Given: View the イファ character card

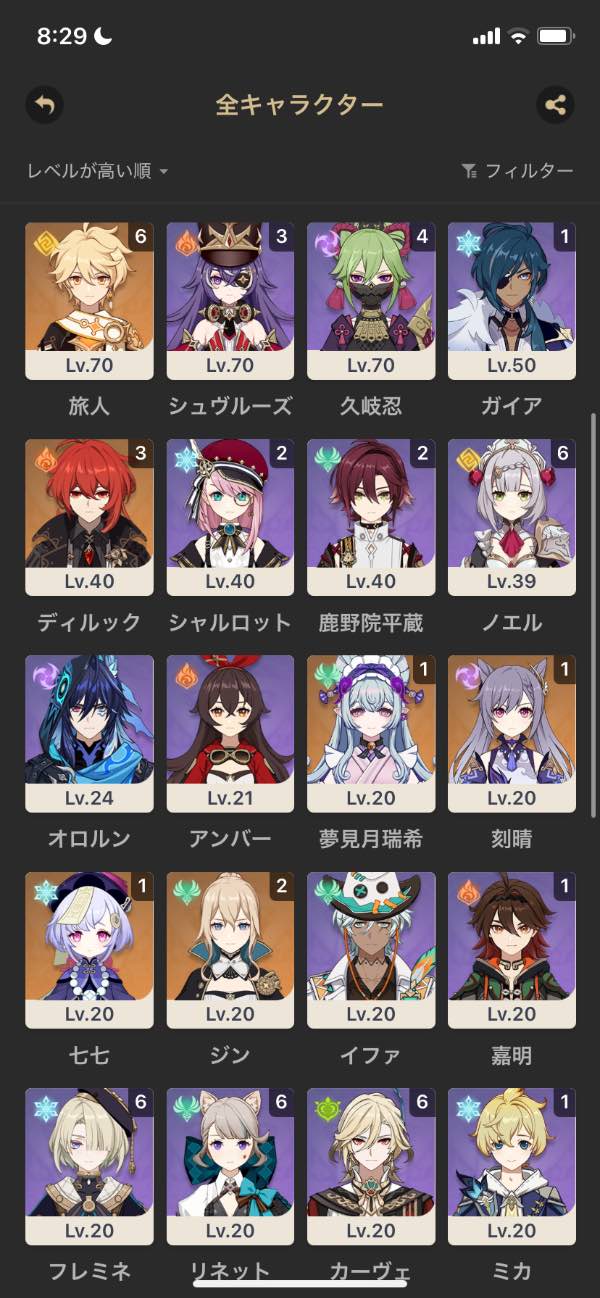Looking at the screenshot, I should click(371, 950).
